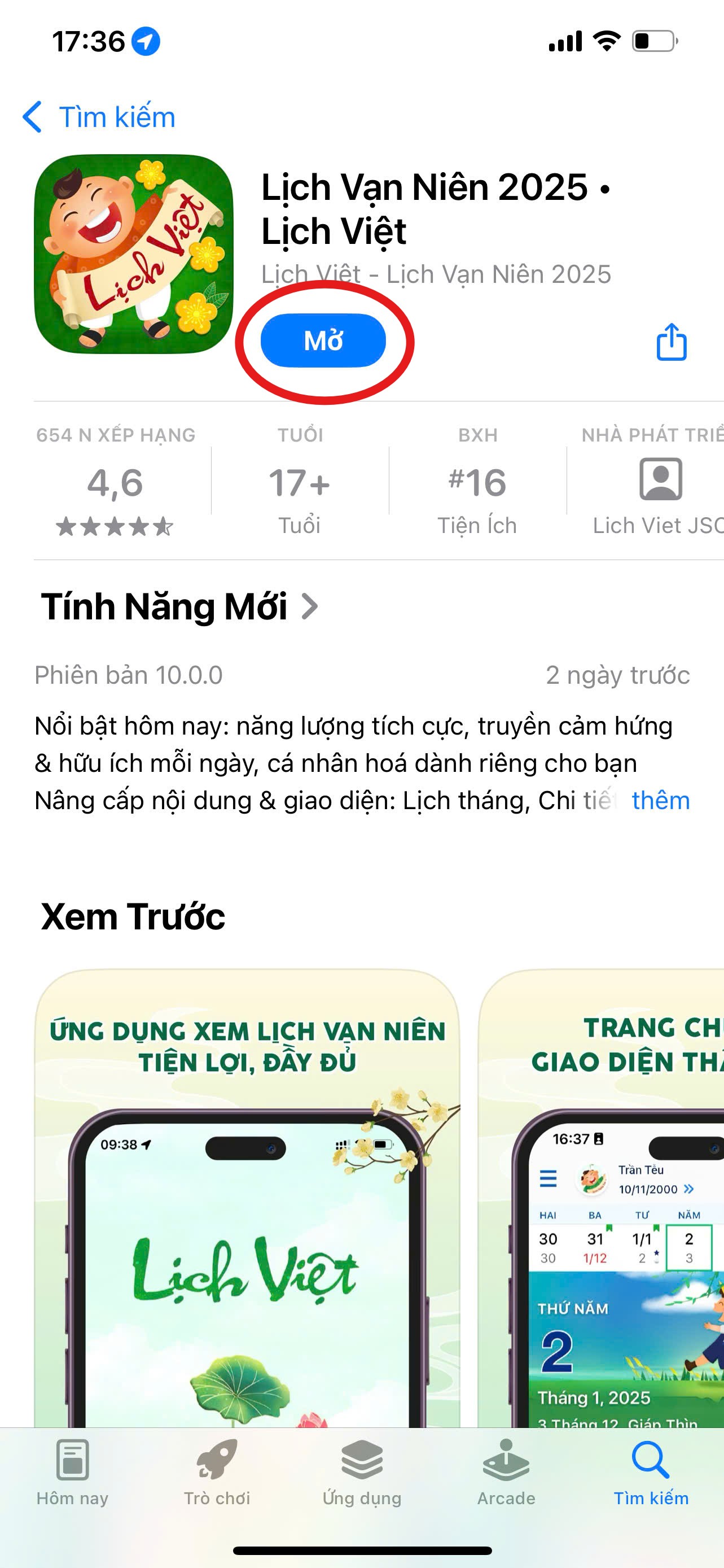The width and height of the screenshot is (724, 1568).
Task: Expand update notes with thêm
Action: click(660, 801)
